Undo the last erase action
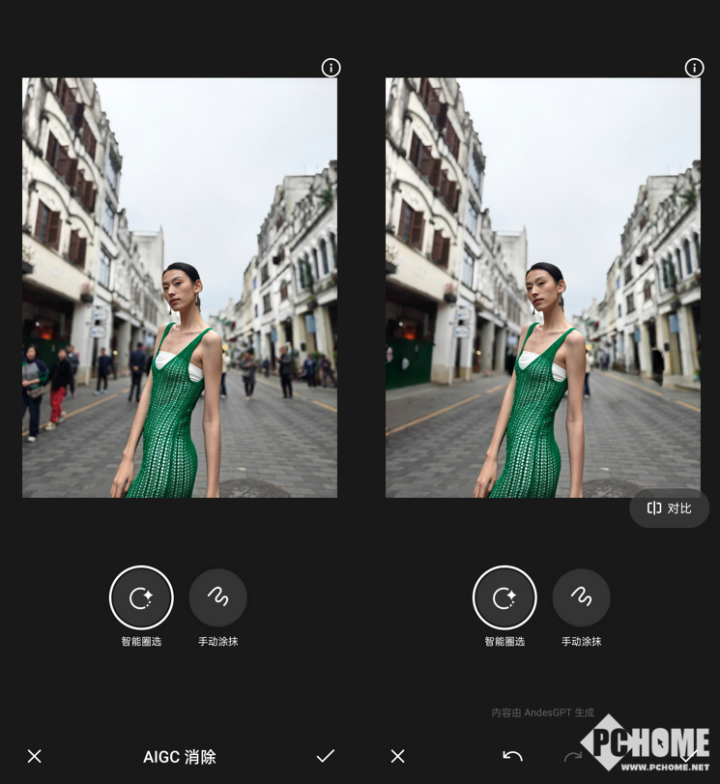Viewport: 720px width, 784px height. click(x=512, y=756)
